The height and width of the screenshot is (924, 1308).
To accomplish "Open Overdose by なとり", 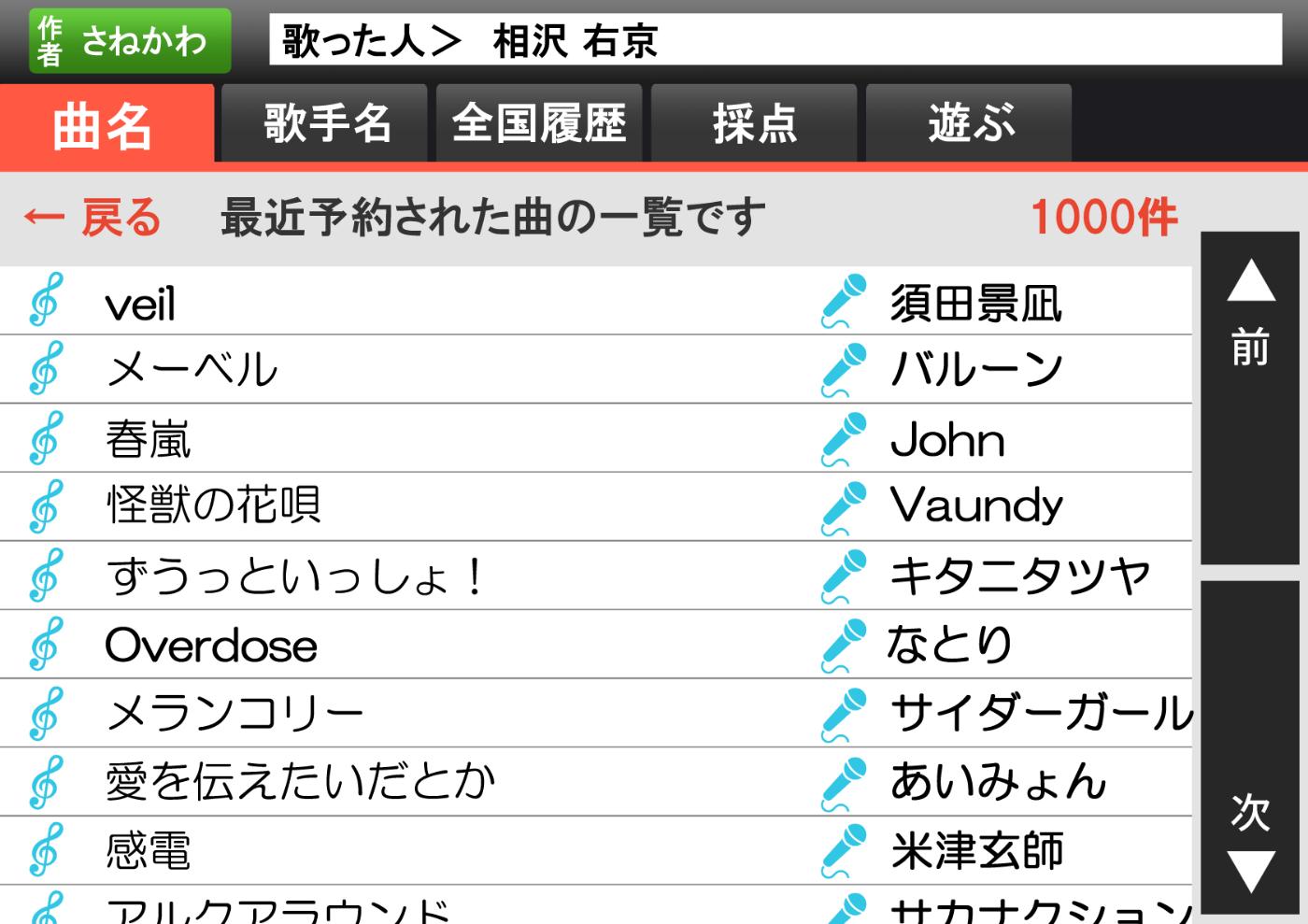I will (x=595, y=645).
